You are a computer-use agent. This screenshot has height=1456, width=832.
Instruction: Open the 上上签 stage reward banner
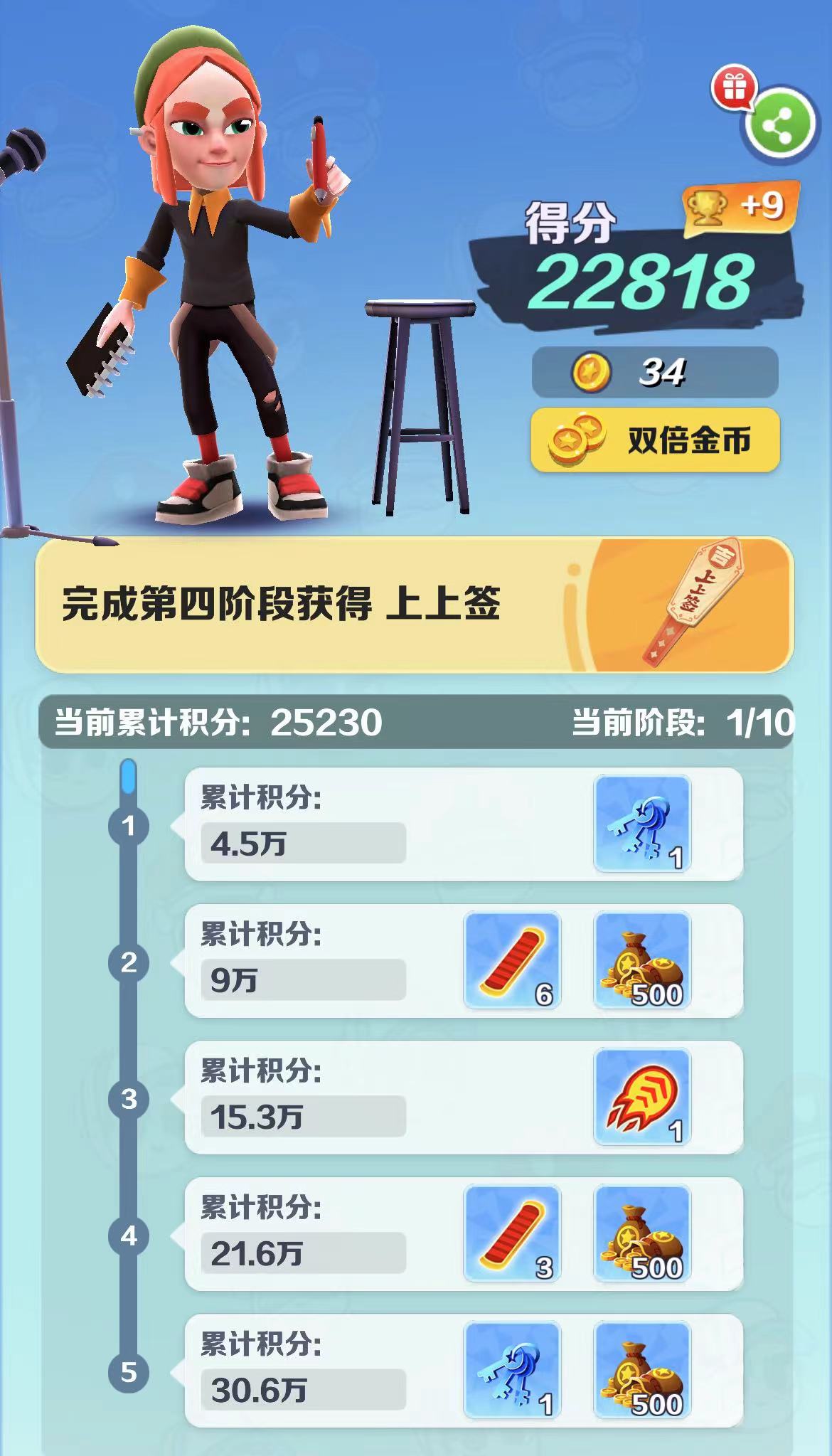tap(415, 605)
